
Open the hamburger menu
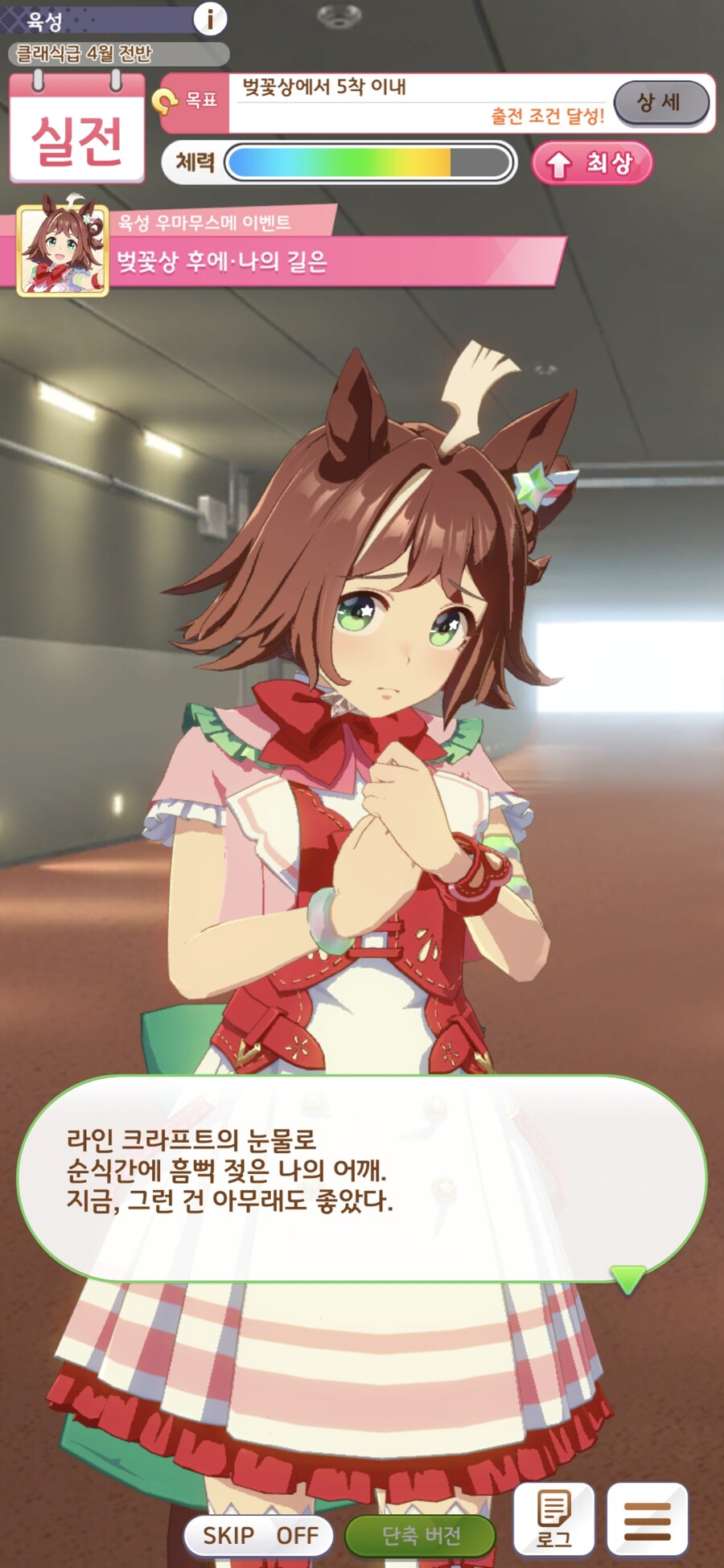tap(647, 1519)
